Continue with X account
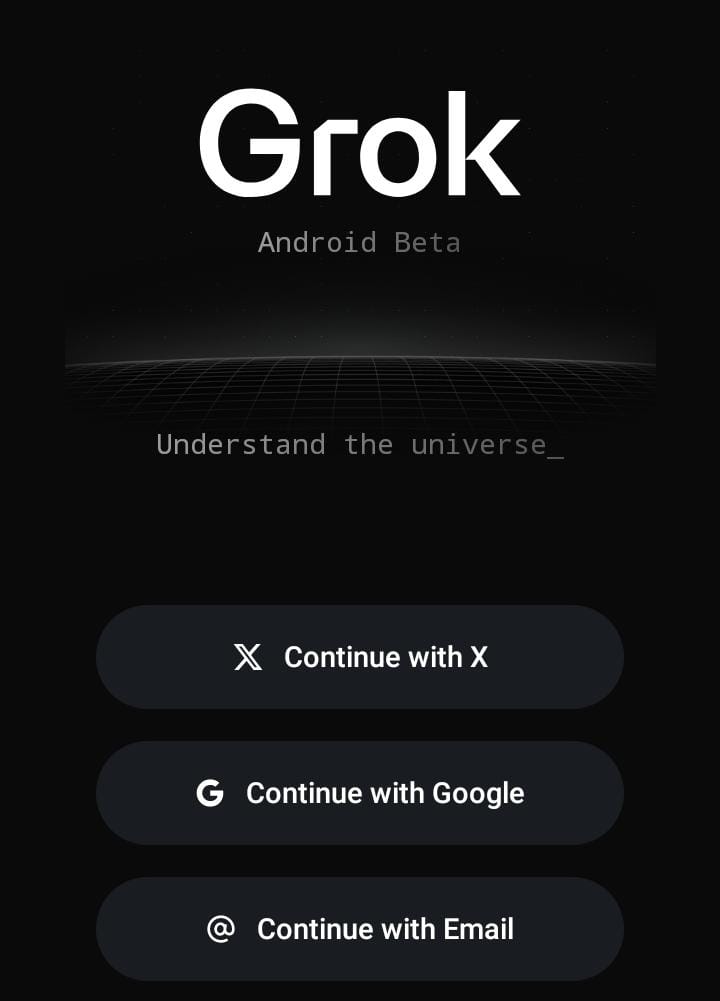This screenshot has width=720, height=1001. (x=360, y=657)
